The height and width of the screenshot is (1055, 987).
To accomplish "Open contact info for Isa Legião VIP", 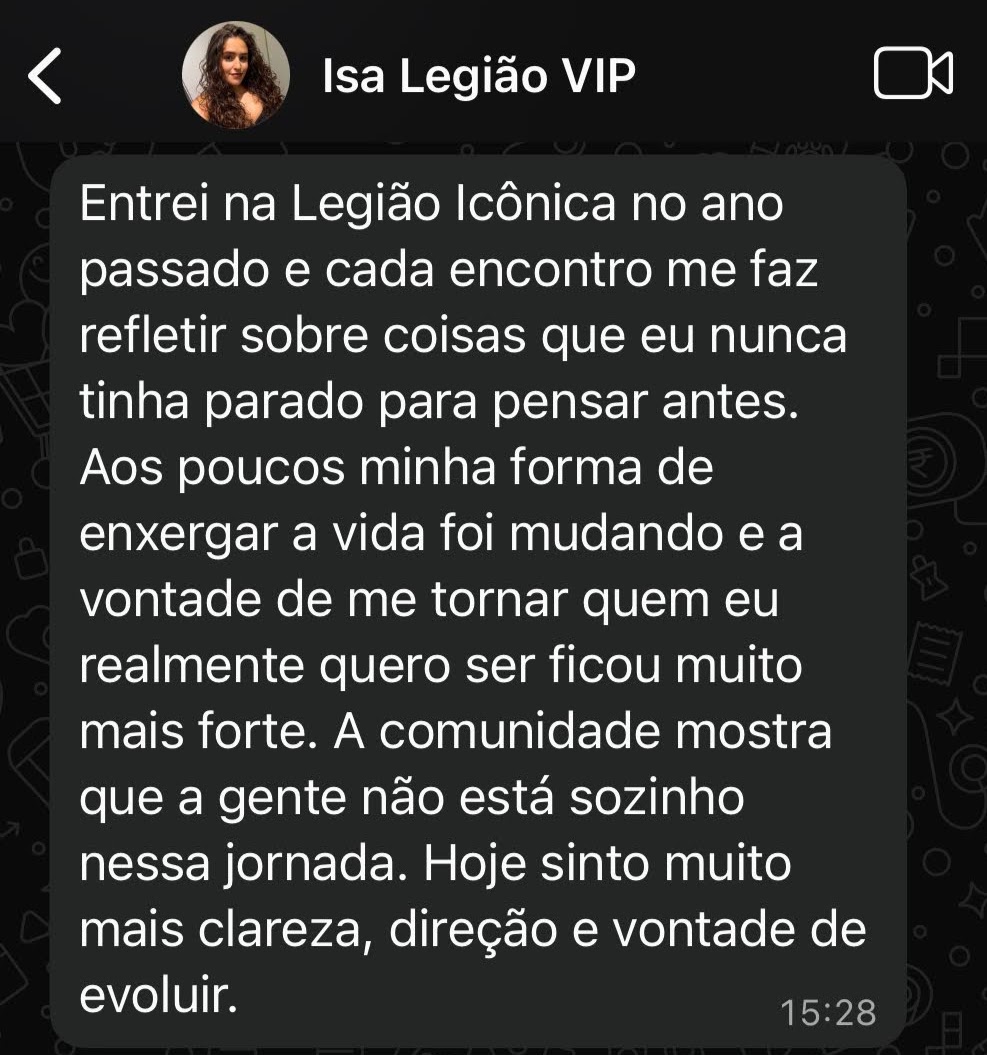I will [x=479, y=77].
